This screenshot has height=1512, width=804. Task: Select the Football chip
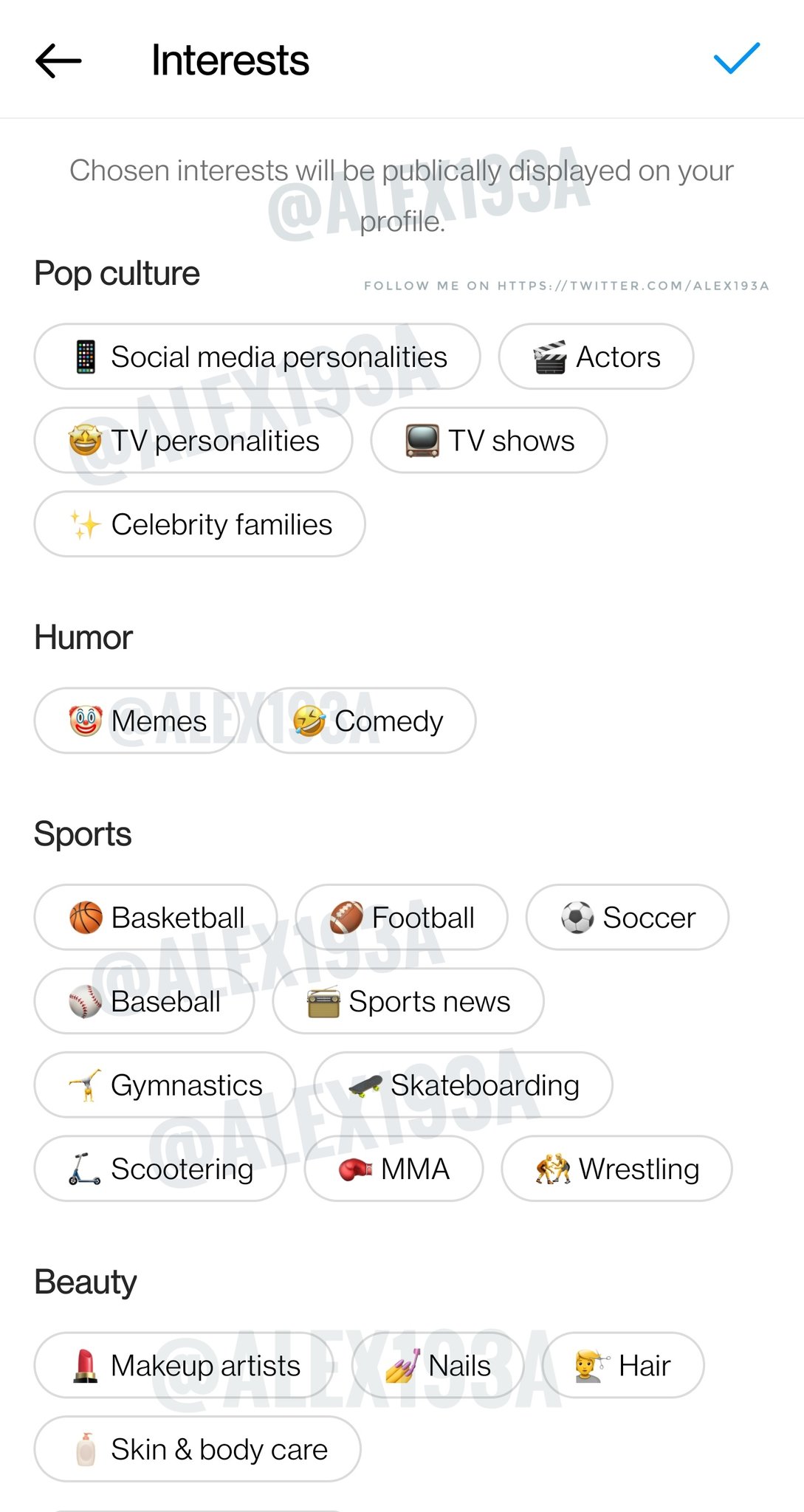tap(402, 918)
